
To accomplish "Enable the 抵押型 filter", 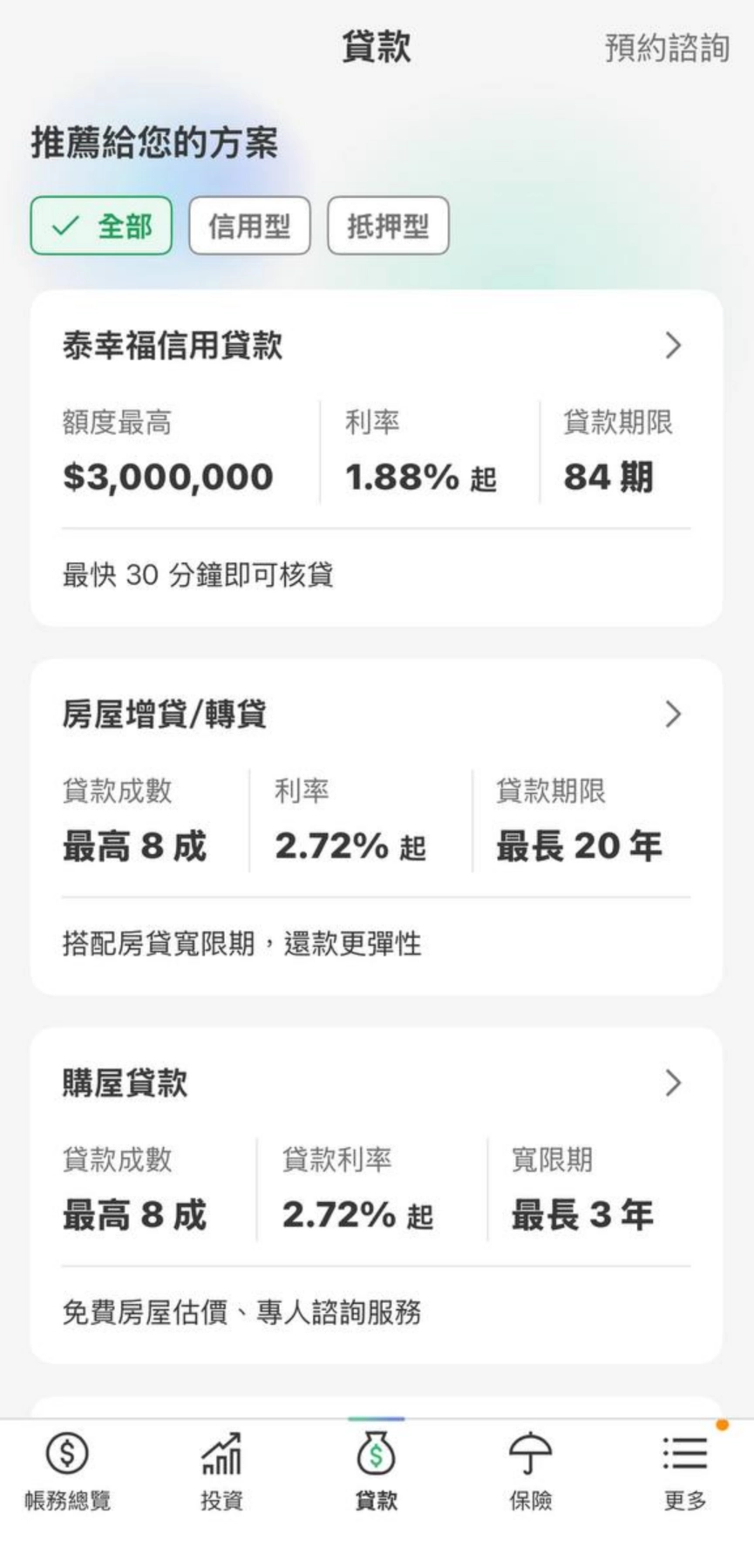I will click(389, 225).
